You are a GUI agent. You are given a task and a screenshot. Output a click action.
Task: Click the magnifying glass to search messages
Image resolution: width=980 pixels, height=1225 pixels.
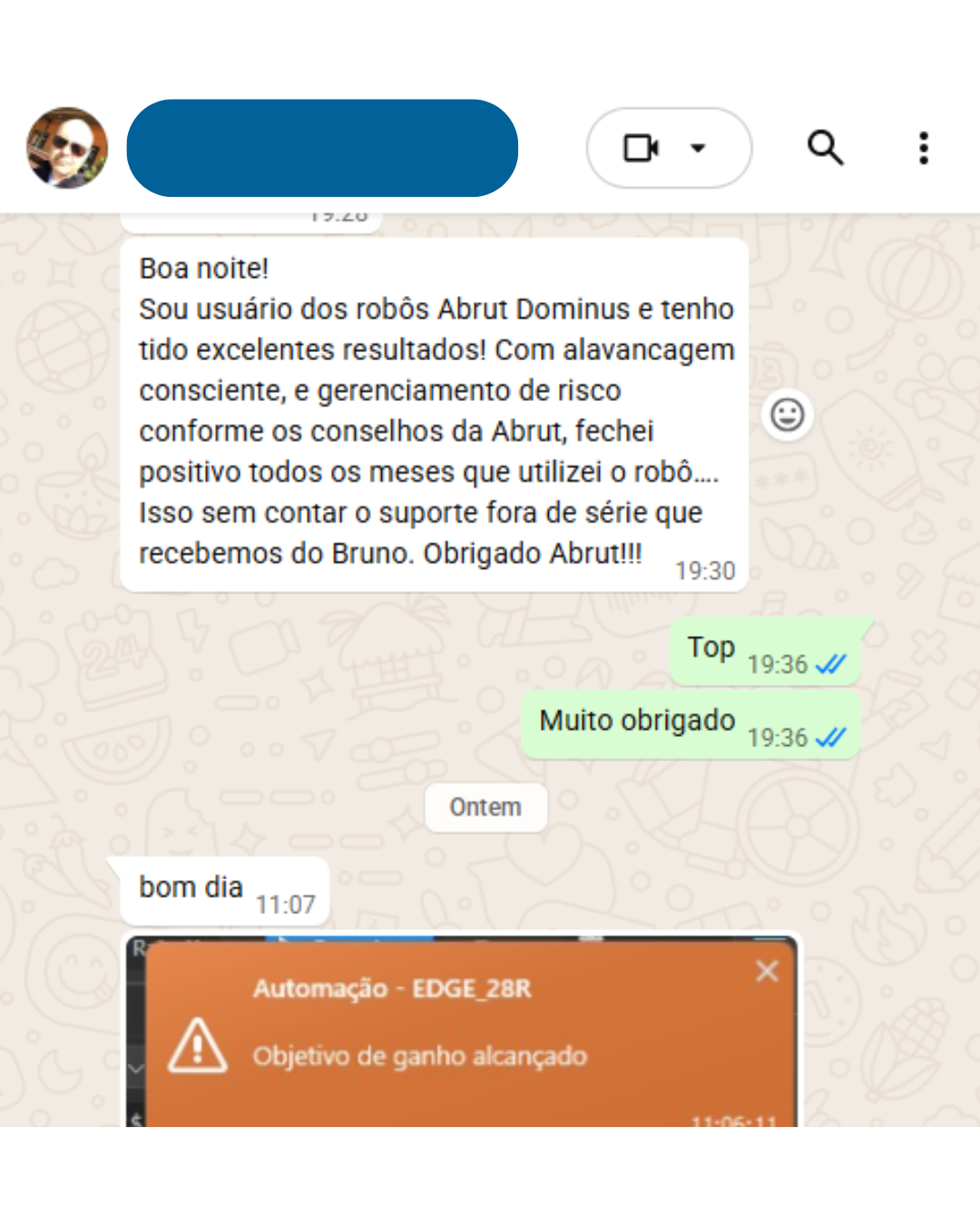pyautogui.click(x=825, y=148)
